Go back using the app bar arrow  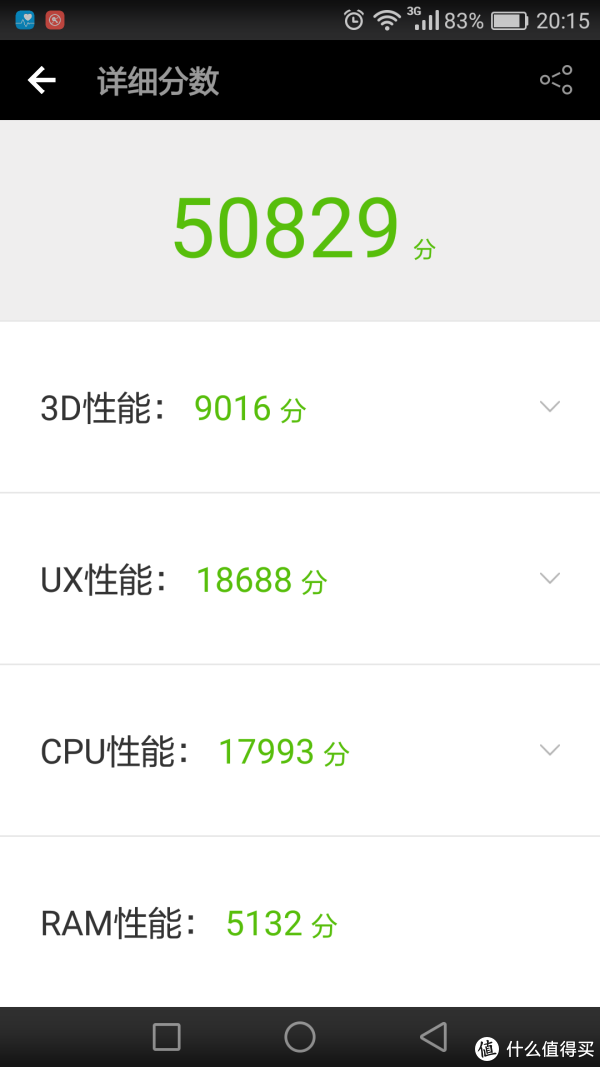[41, 80]
